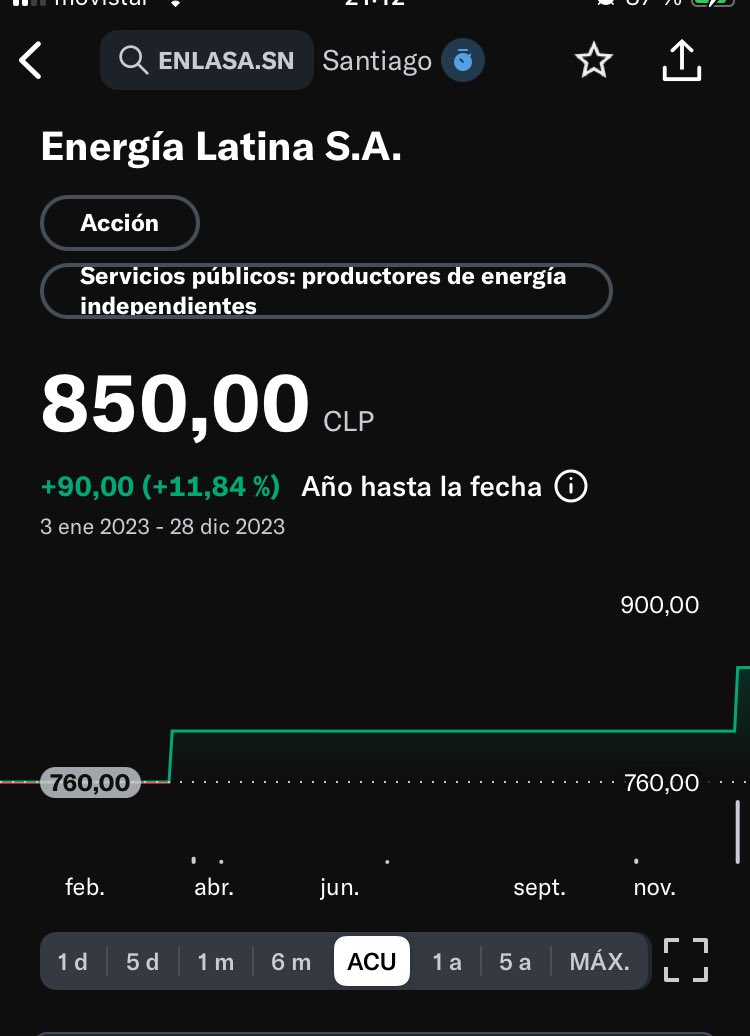The image size is (750, 1036).
Task: Change the chart range to 5 a
Action: click(x=515, y=962)
